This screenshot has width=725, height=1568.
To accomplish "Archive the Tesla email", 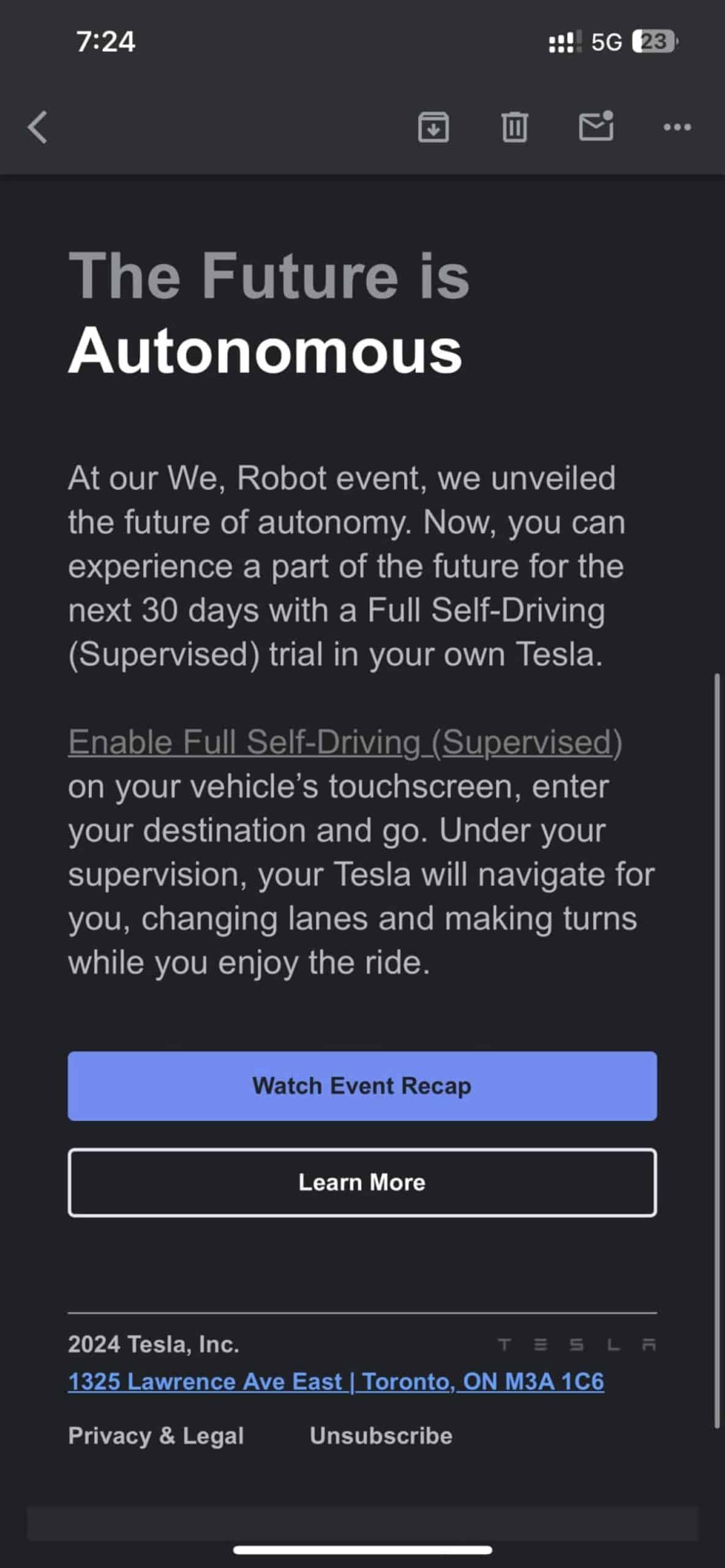I will point(435,127).
